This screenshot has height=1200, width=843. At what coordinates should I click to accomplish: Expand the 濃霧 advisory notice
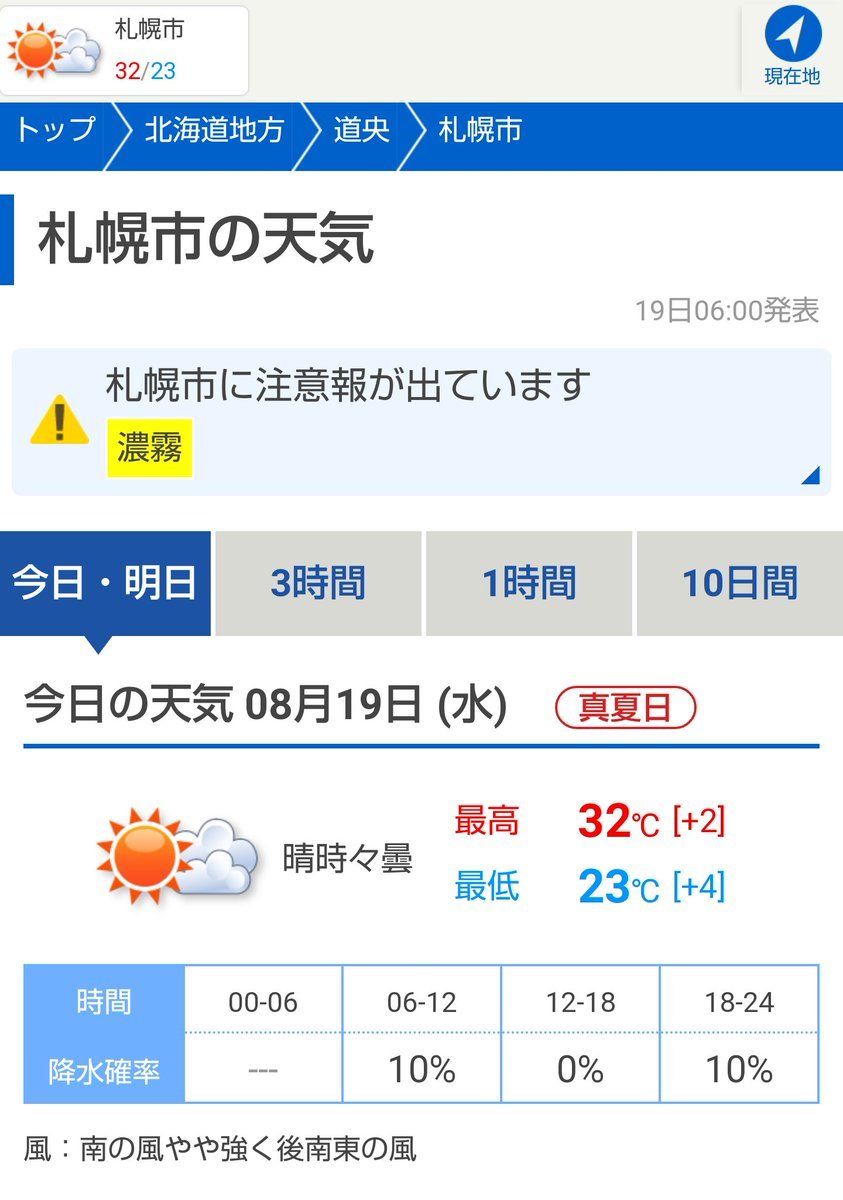tap(421, 421)
